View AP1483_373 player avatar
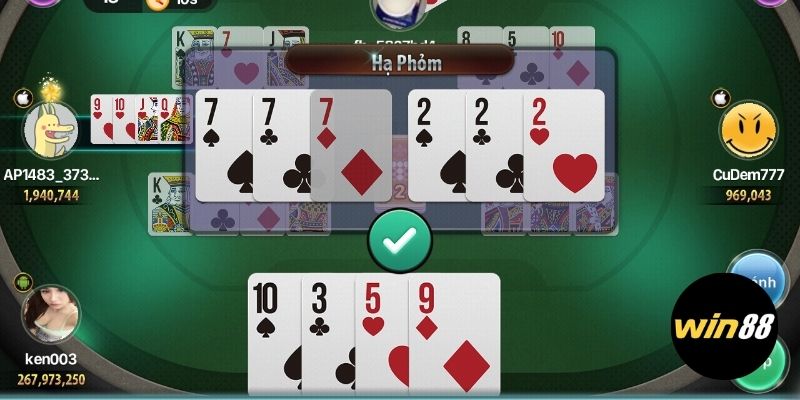The image size is (800, 400). coord(51,130)
